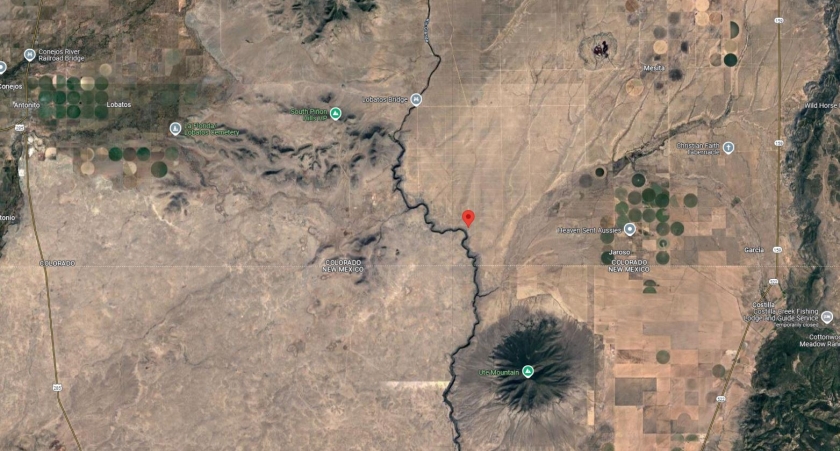Select the Lobatos Bridge map marker

(416, 99)
